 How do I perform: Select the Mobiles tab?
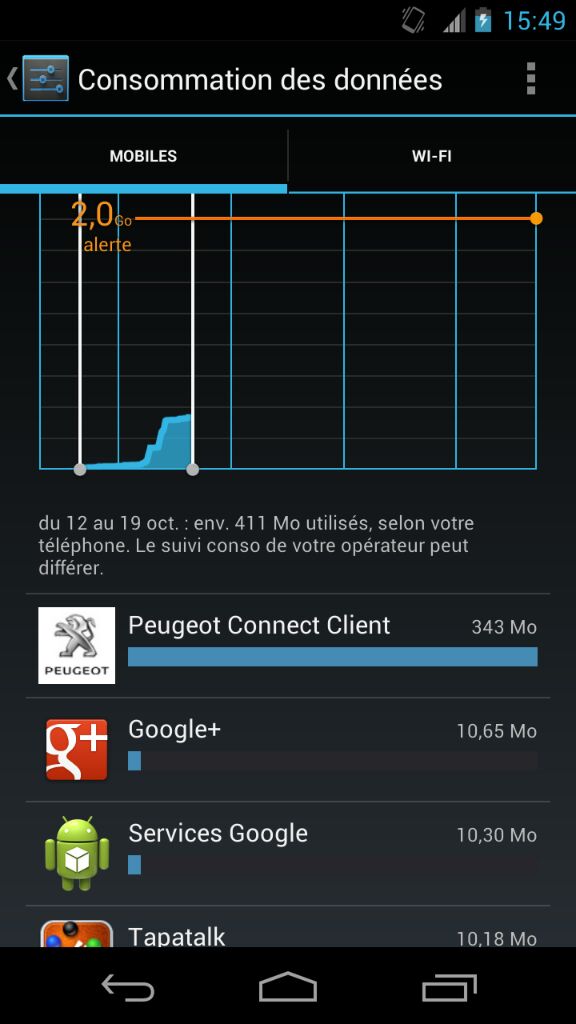coord(143,157)
